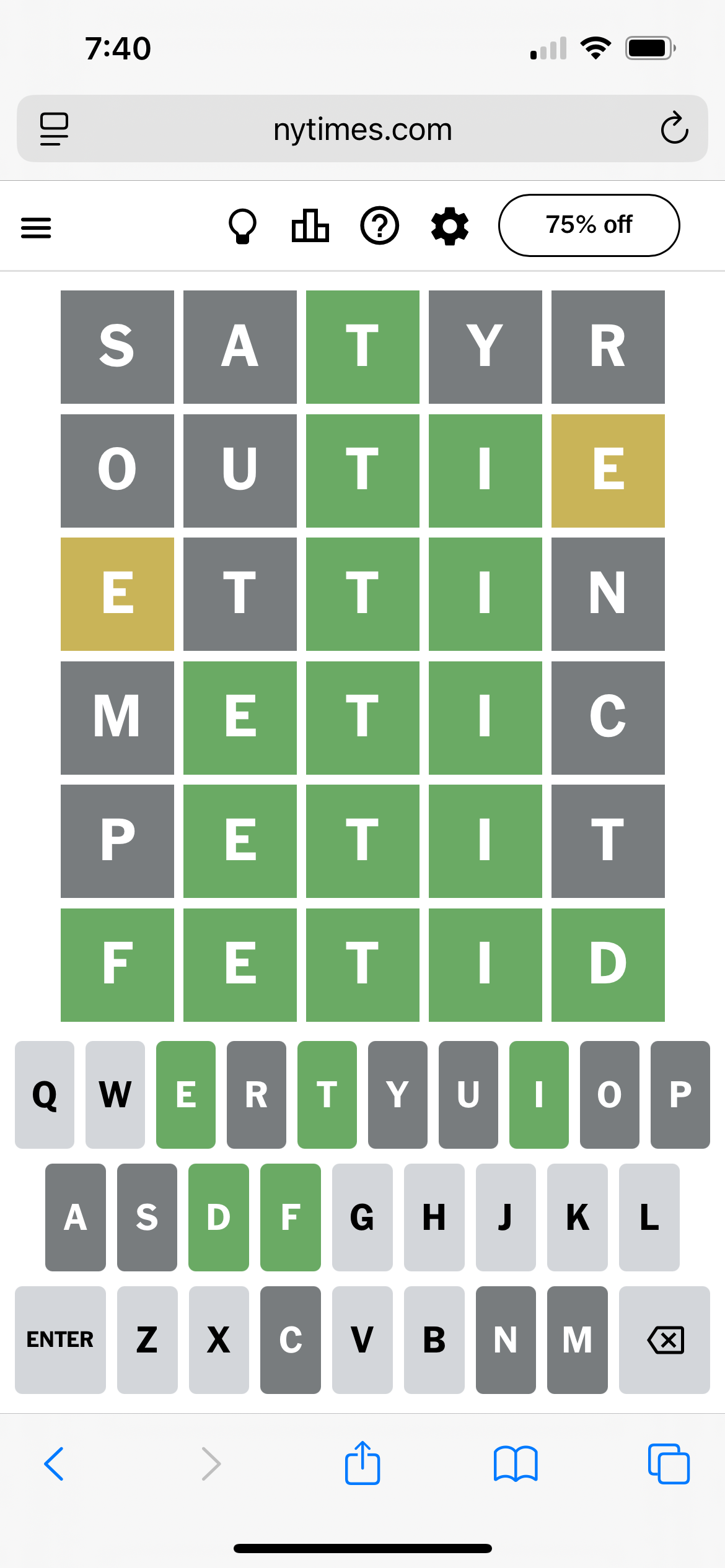The height and width of the screenshot is (1568, 725).
Task: Open the hamburger navigation menu
Action: click(x=36, y=227)
